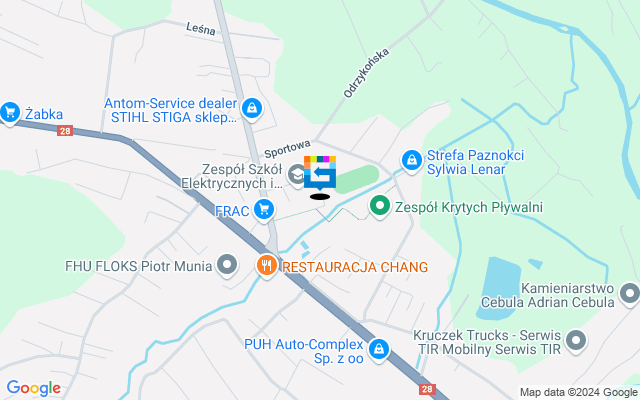Select Strefa Paznokci Sylwia Lenar pin
Viewport: 640px width, 400px height.
pyautogui.click(x=410, y=160)
